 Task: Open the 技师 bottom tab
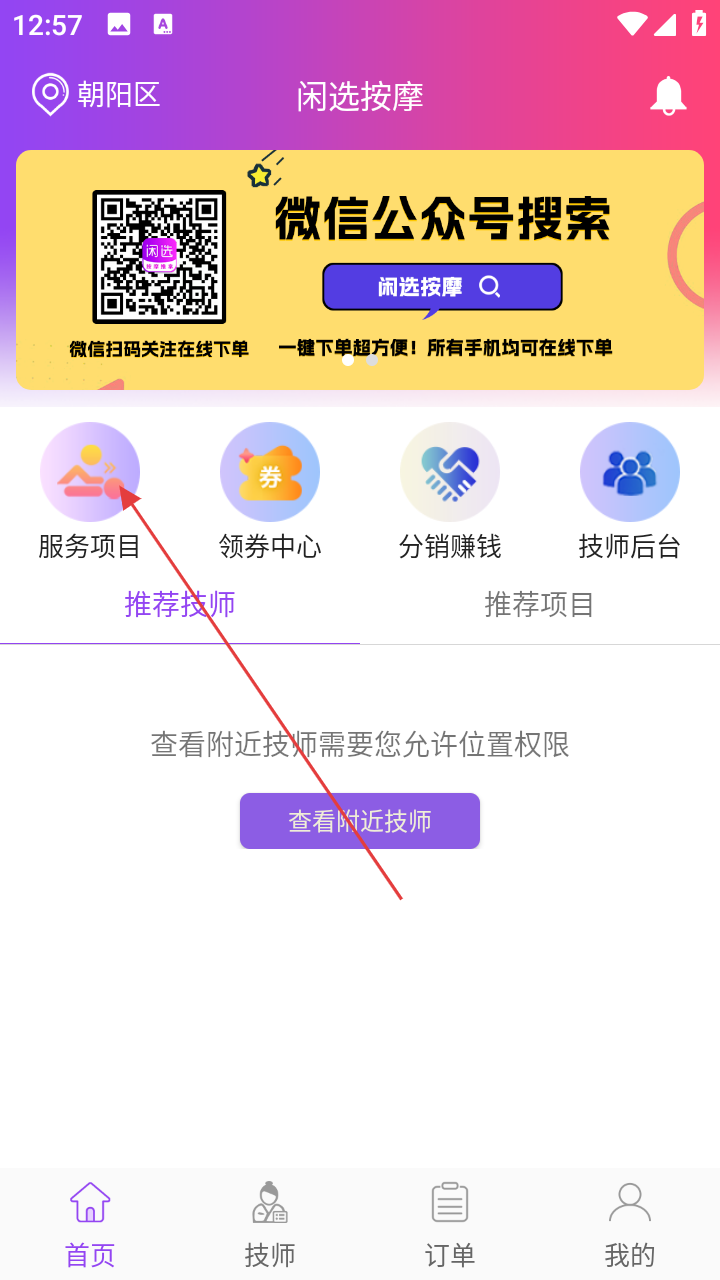(270, 1224)
